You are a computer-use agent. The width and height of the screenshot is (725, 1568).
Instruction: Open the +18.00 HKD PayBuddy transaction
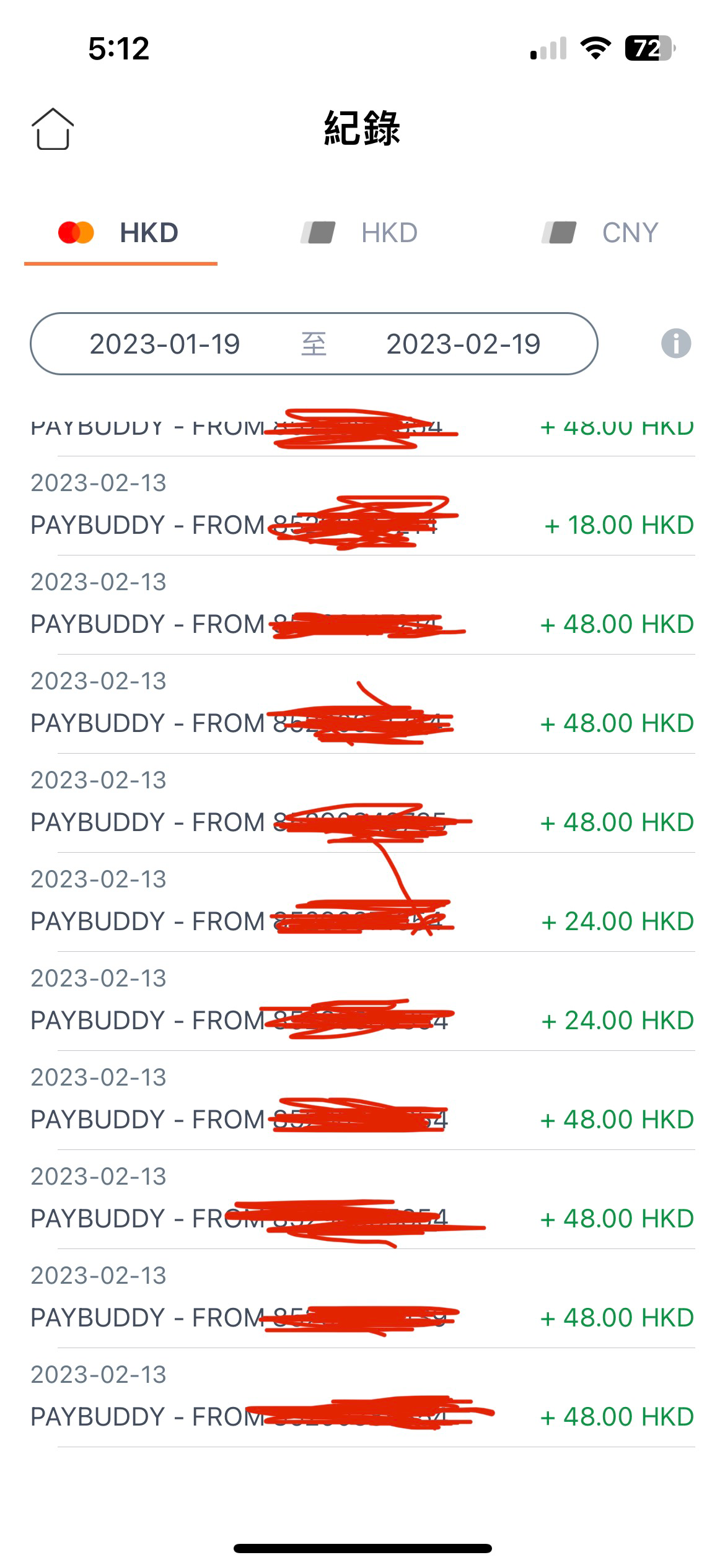tap(362, 506)
